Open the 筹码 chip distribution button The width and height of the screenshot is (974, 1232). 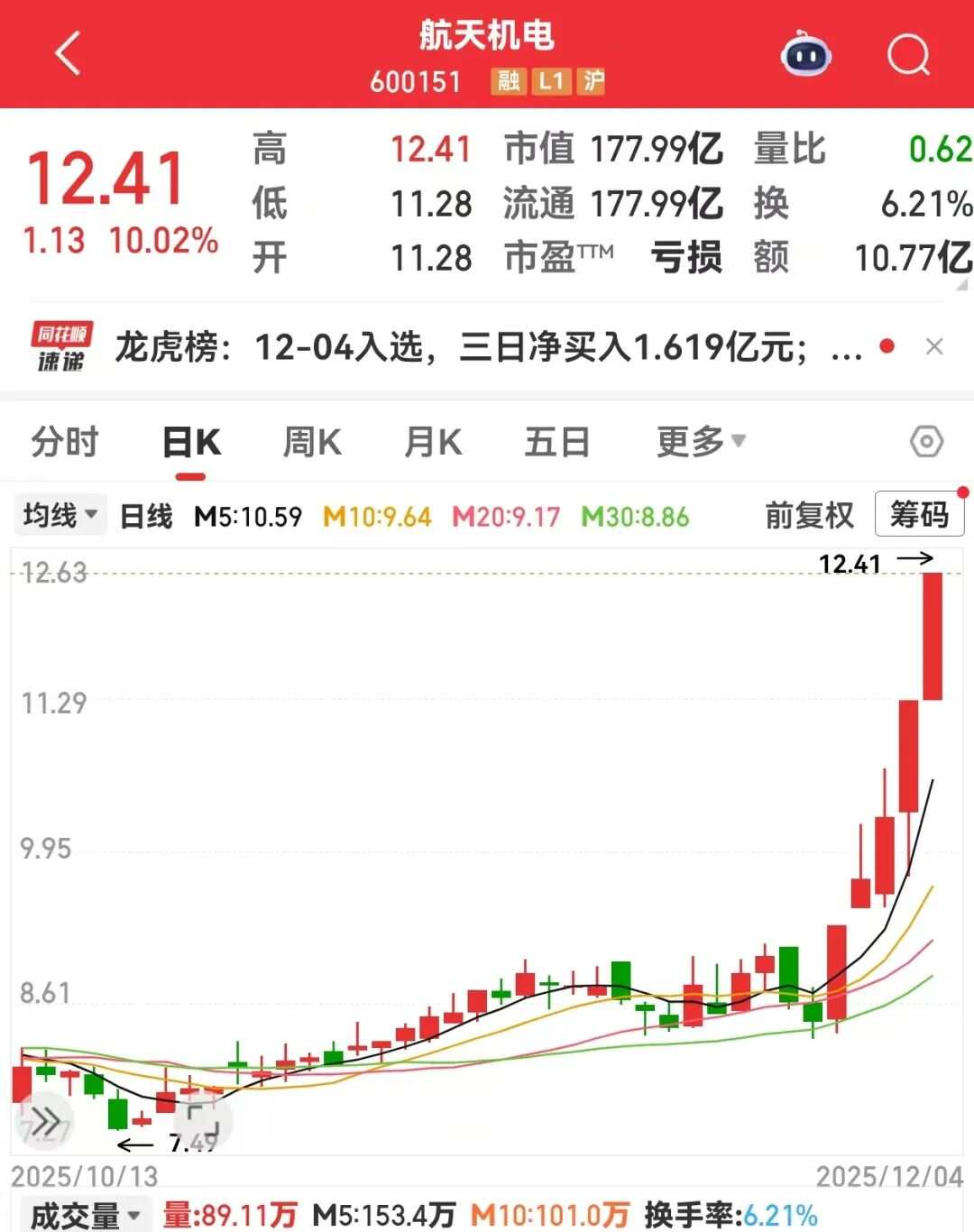919,515
